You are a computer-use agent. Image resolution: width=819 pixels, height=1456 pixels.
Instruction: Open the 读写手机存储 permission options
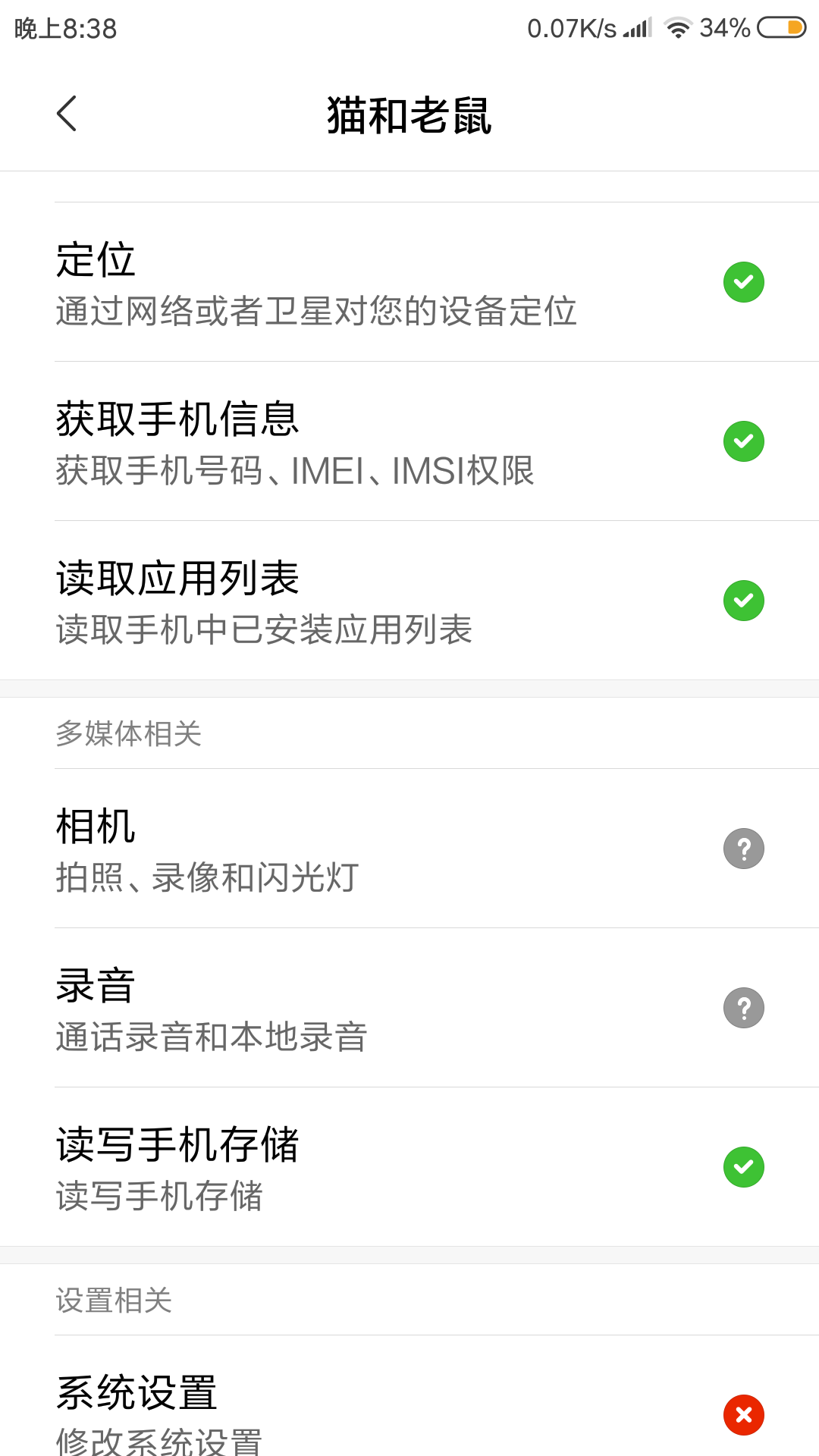click(409, 1166)
